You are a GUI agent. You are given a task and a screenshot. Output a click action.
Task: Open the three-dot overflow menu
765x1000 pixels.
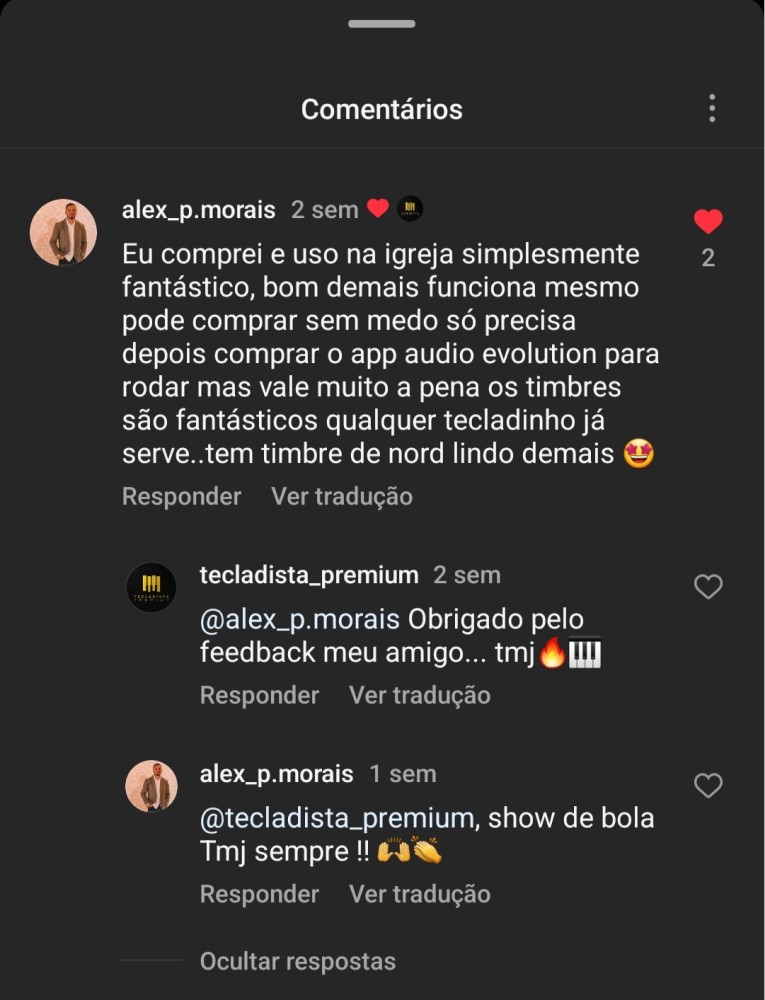(712, 108)
